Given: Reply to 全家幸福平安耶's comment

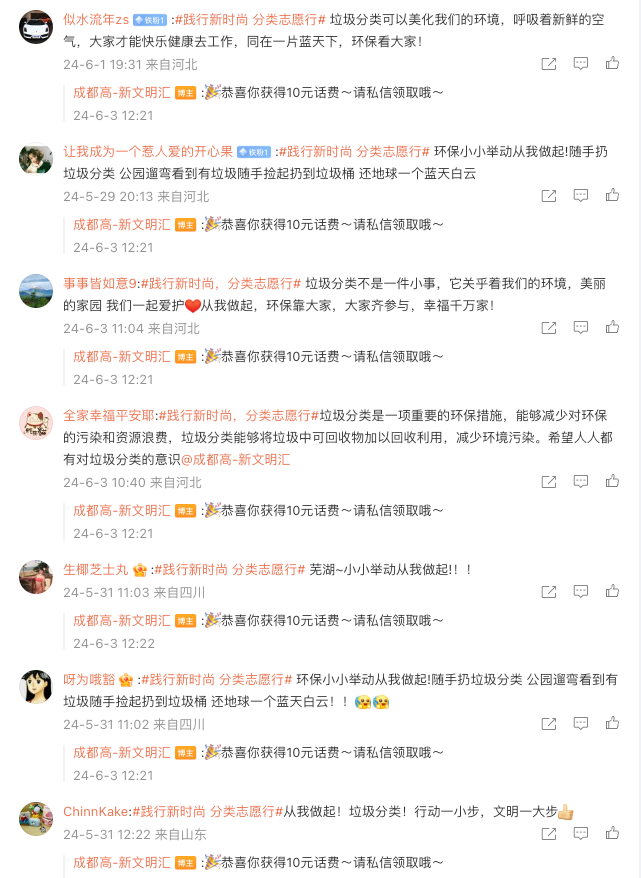Looking at the screenshot, I should pos(580,482).
